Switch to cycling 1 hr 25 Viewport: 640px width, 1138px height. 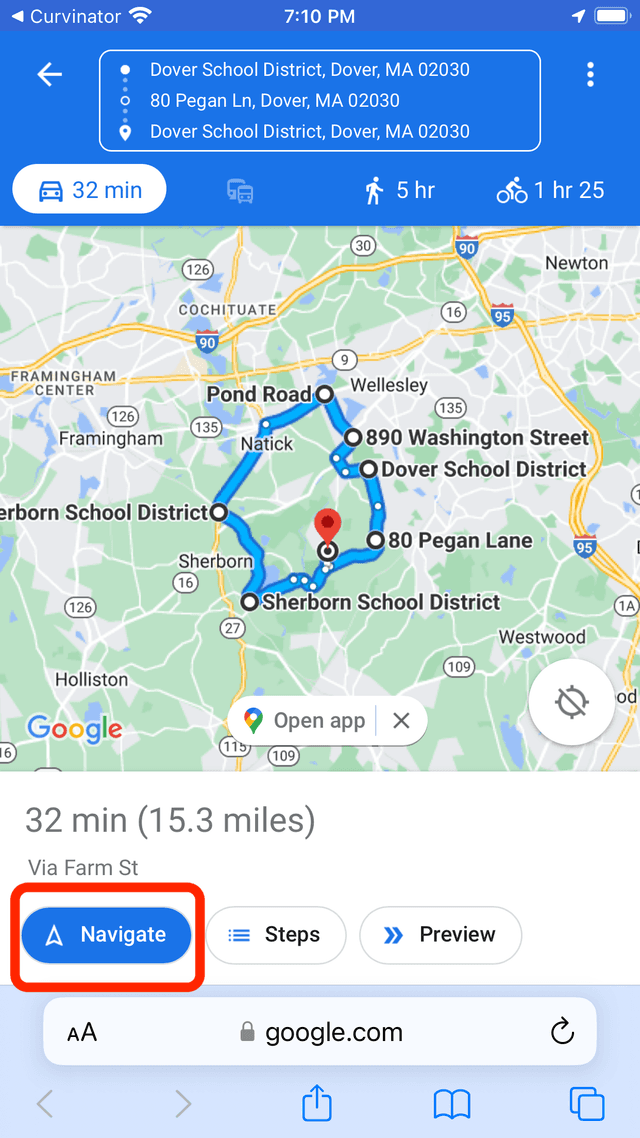[x=550, y=190]
